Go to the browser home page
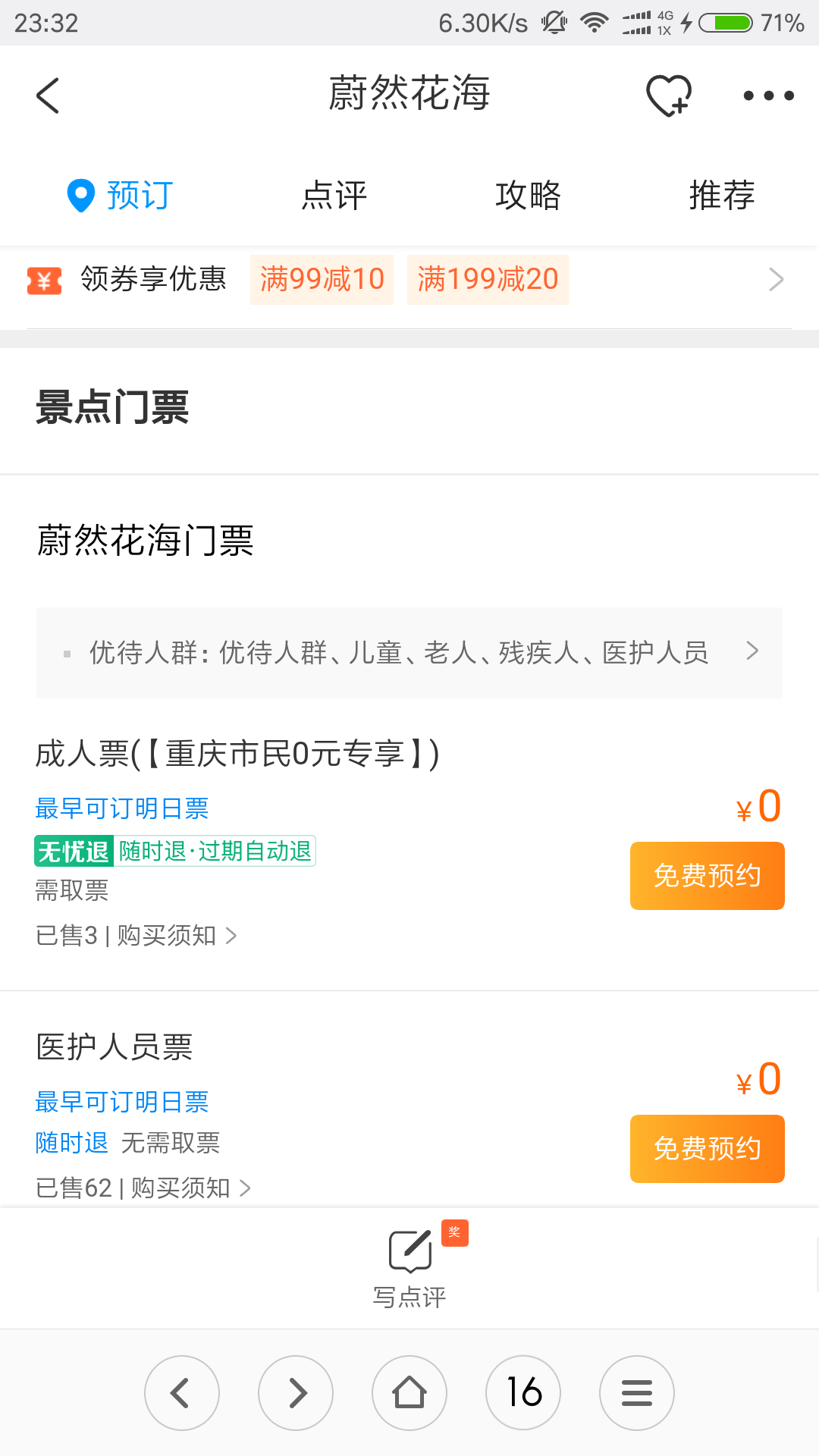The image size is (819, 1456). (x=409, y=1393)
